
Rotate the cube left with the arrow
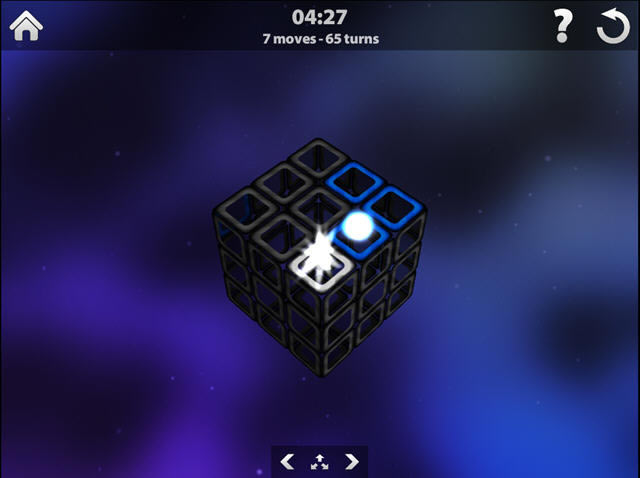(x=288, y=461)
